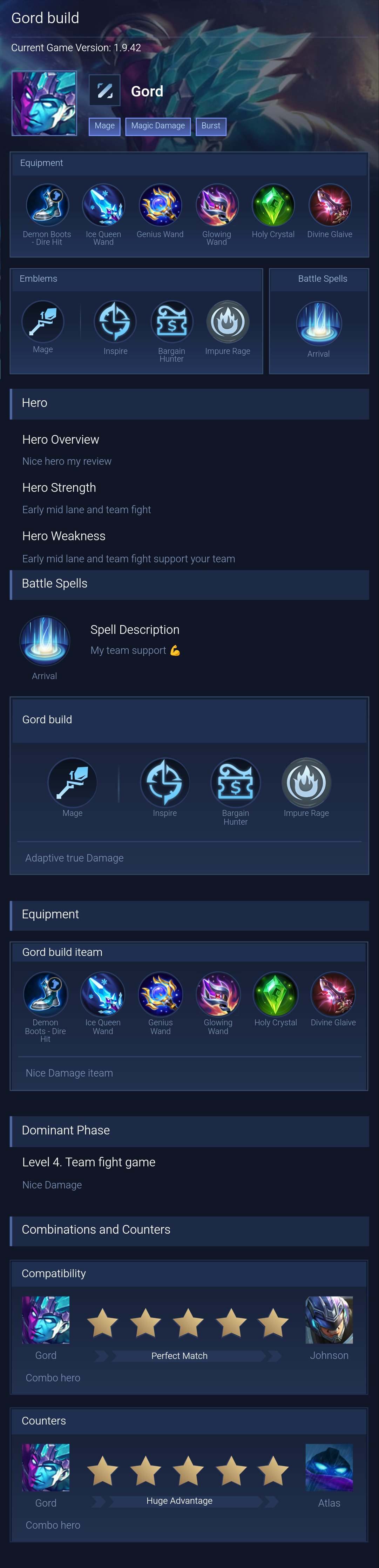The height and width of the screenshot is (1568, 379).
Task: Tap the Arrival spell in Battle Spells panel
Action: pos(319,324)
